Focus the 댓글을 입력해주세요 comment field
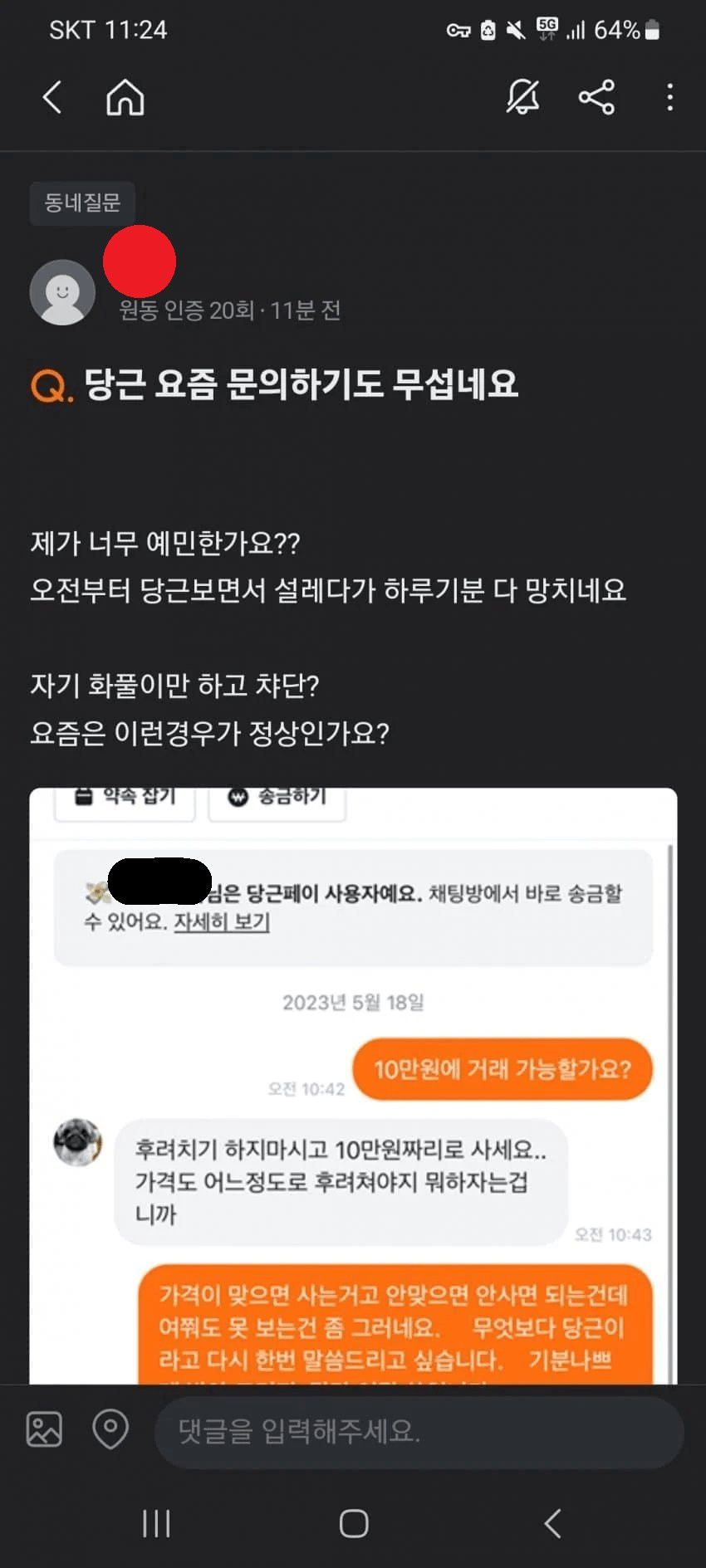The width and height of the screenshot is (706, 1568). [419, 1431]
